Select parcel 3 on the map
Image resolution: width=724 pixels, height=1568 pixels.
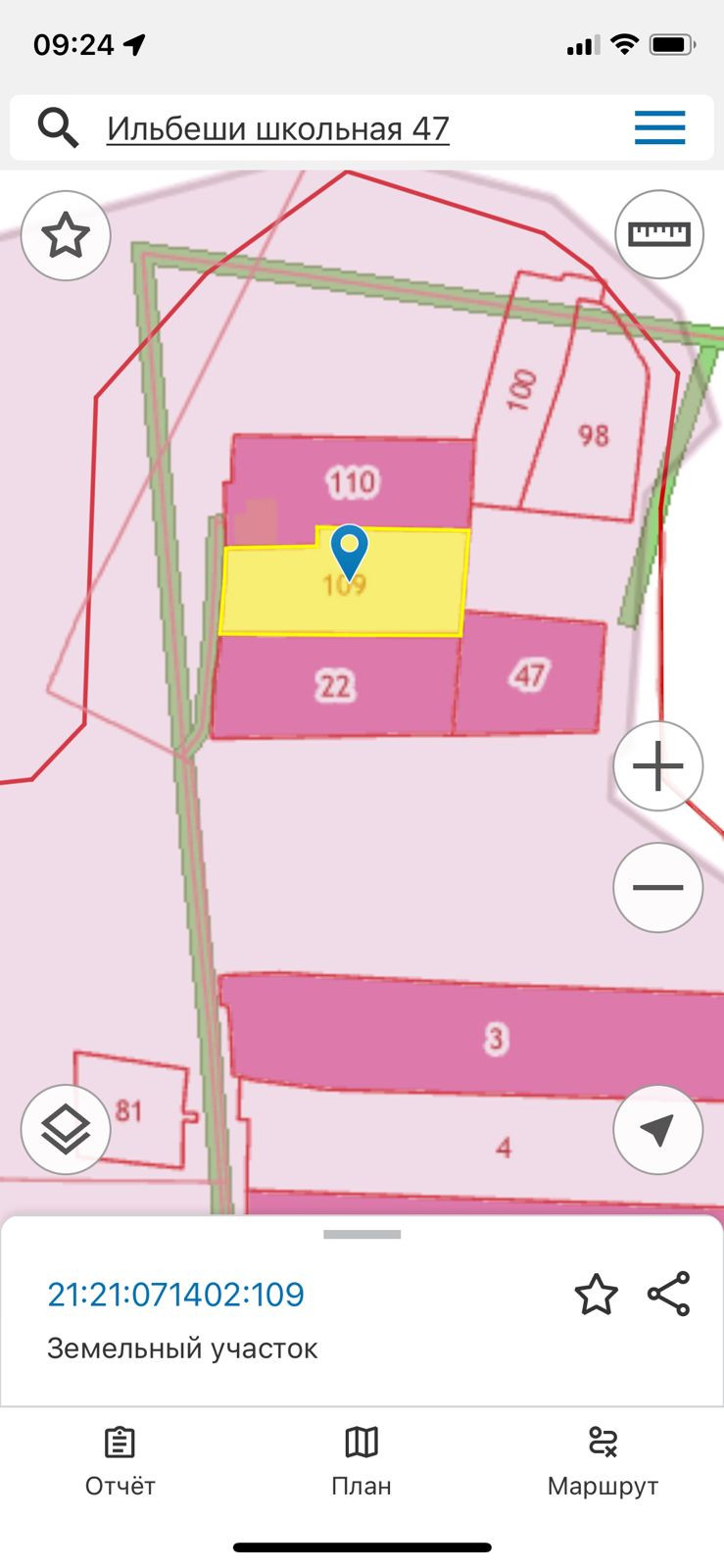pyautogui.click(x=496, y=1038)
